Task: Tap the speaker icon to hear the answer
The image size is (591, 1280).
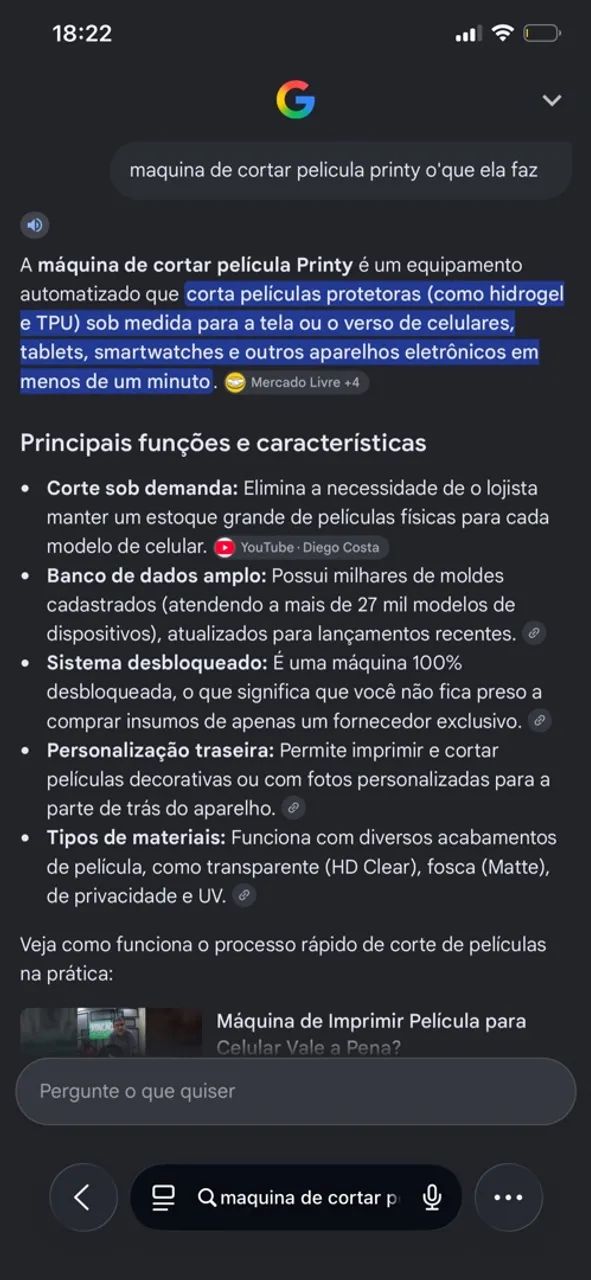Action: click(x=35, y=225)
